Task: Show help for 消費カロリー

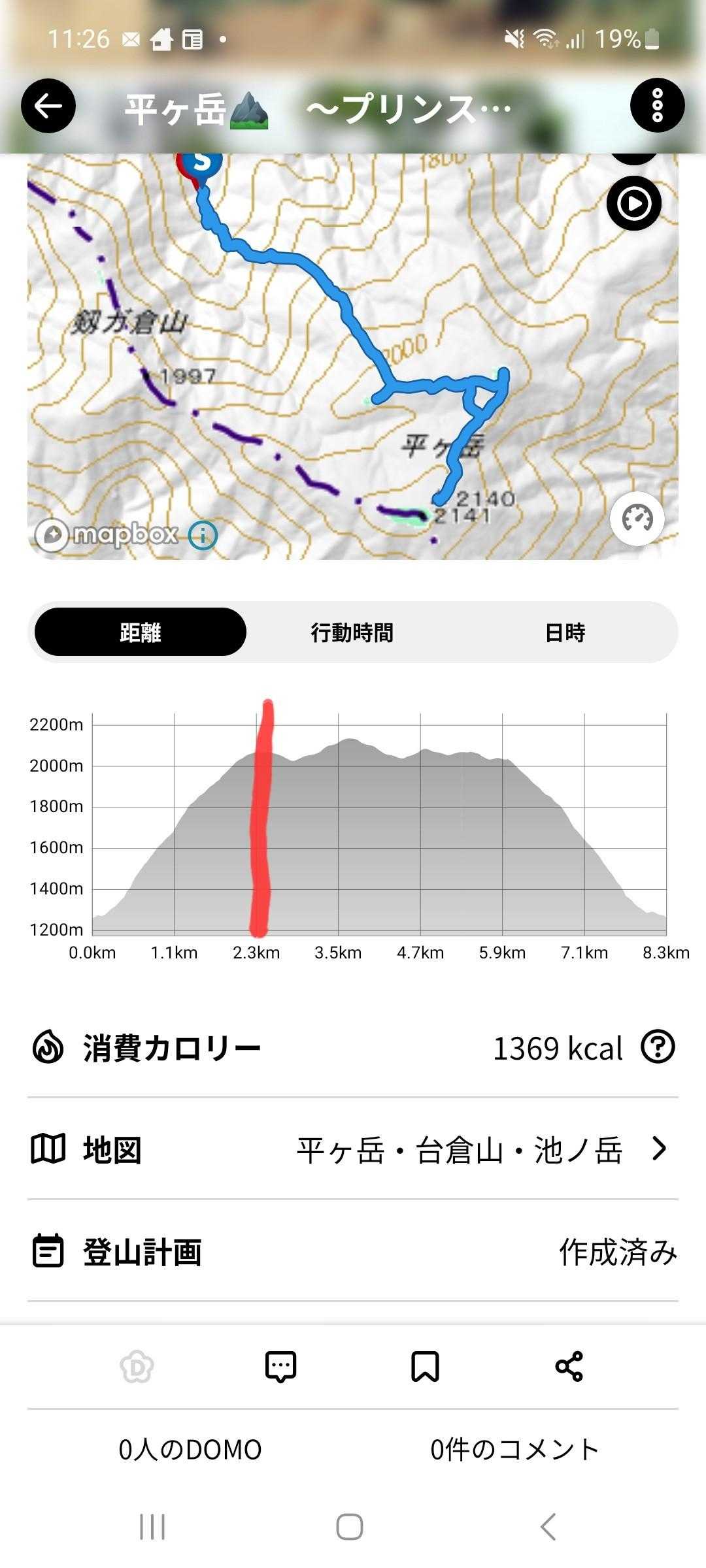Action: [658, 1047]
